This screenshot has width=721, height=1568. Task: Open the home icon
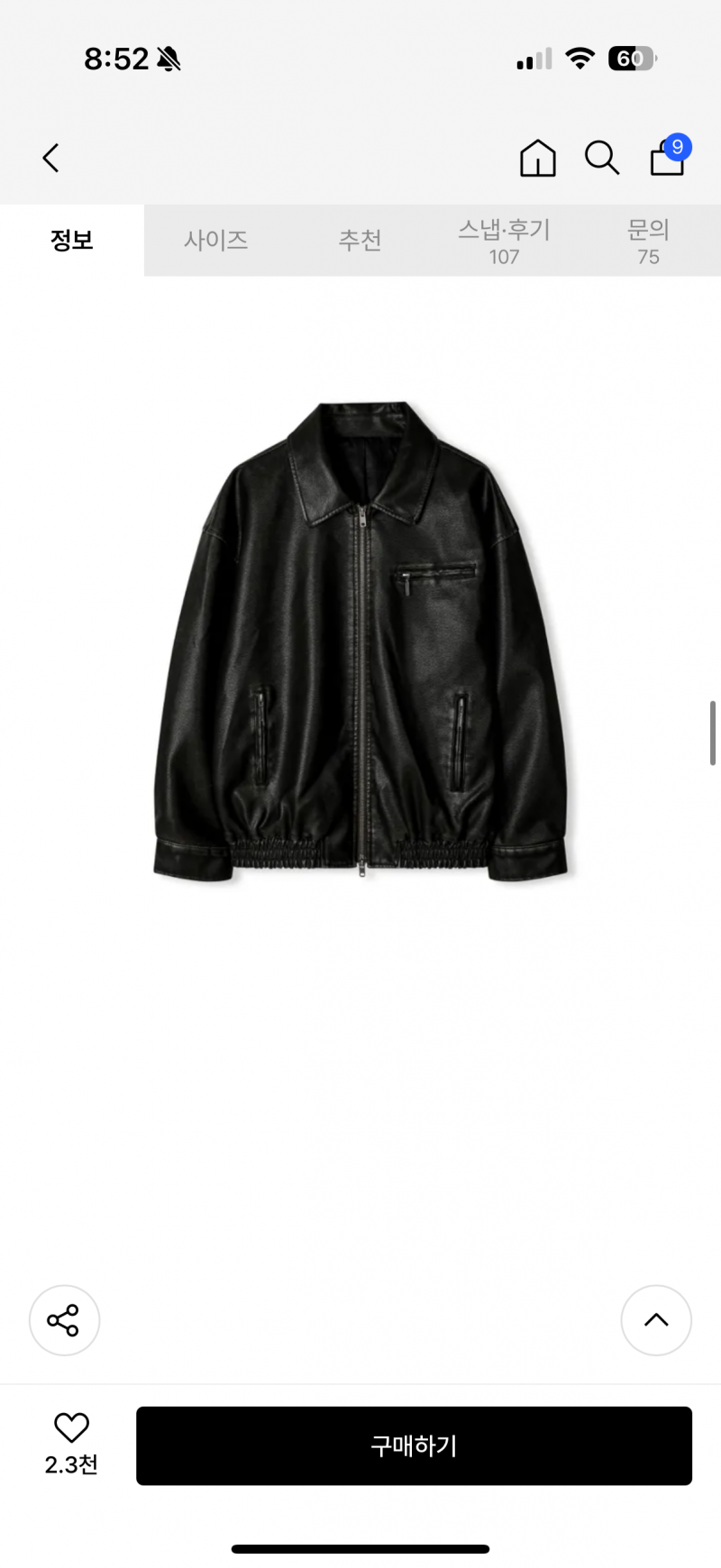coord(538,158)
